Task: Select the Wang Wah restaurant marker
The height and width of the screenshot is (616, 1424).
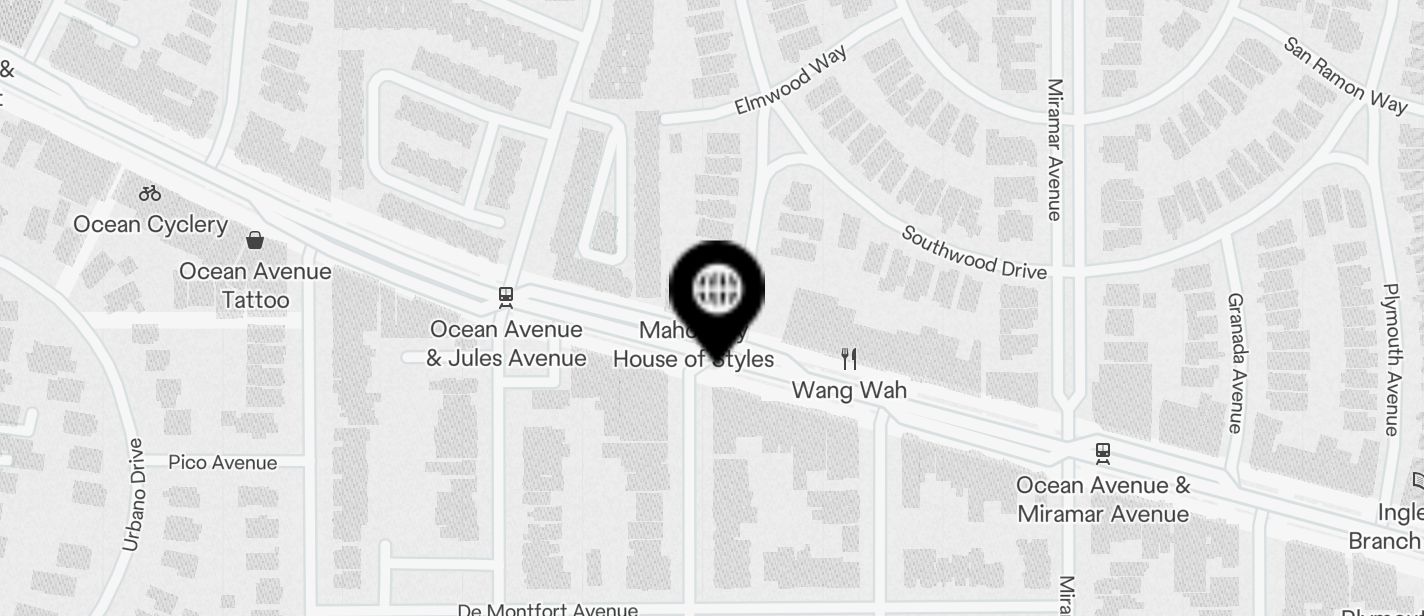Action: click(x=849, y=359)
